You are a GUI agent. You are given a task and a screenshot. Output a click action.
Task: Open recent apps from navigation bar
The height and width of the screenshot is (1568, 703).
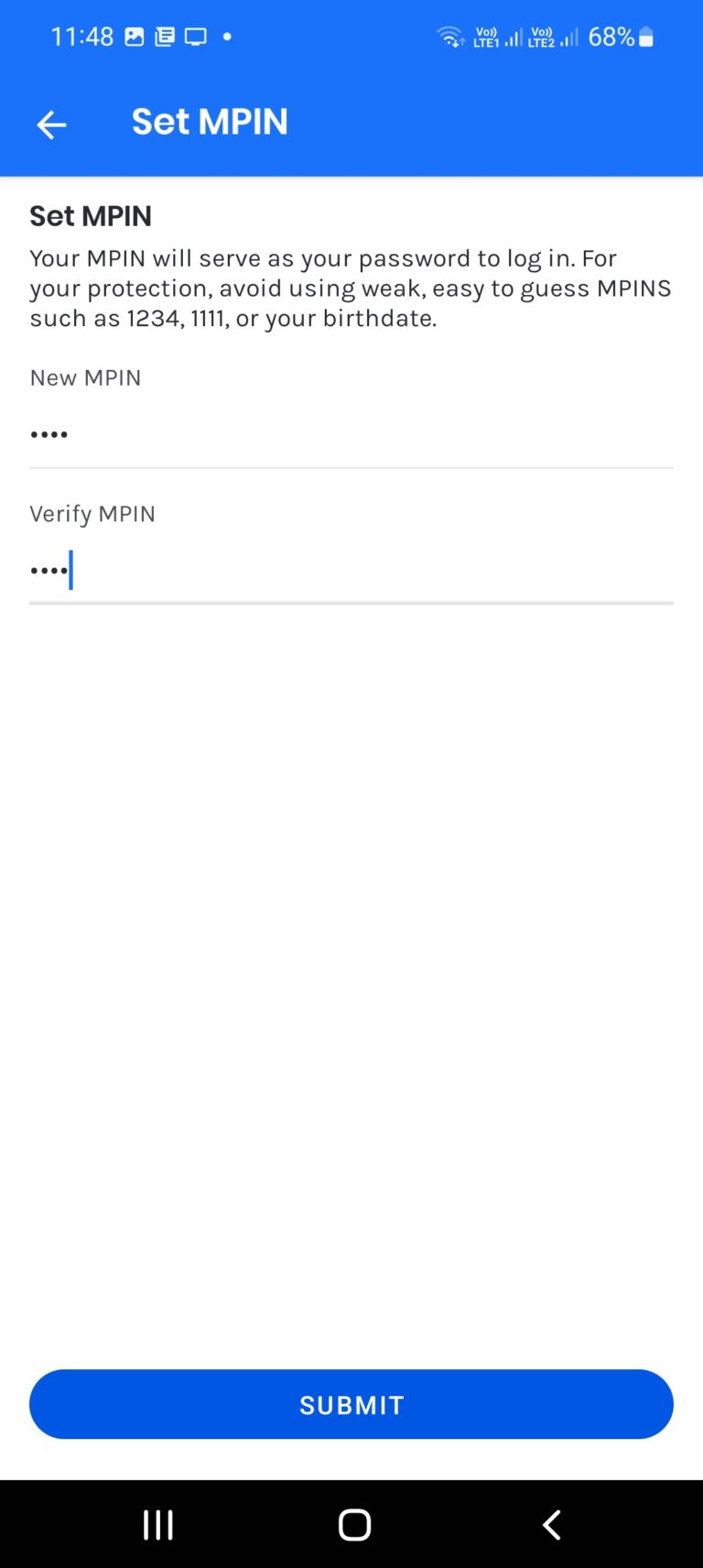pos(158,1525)
